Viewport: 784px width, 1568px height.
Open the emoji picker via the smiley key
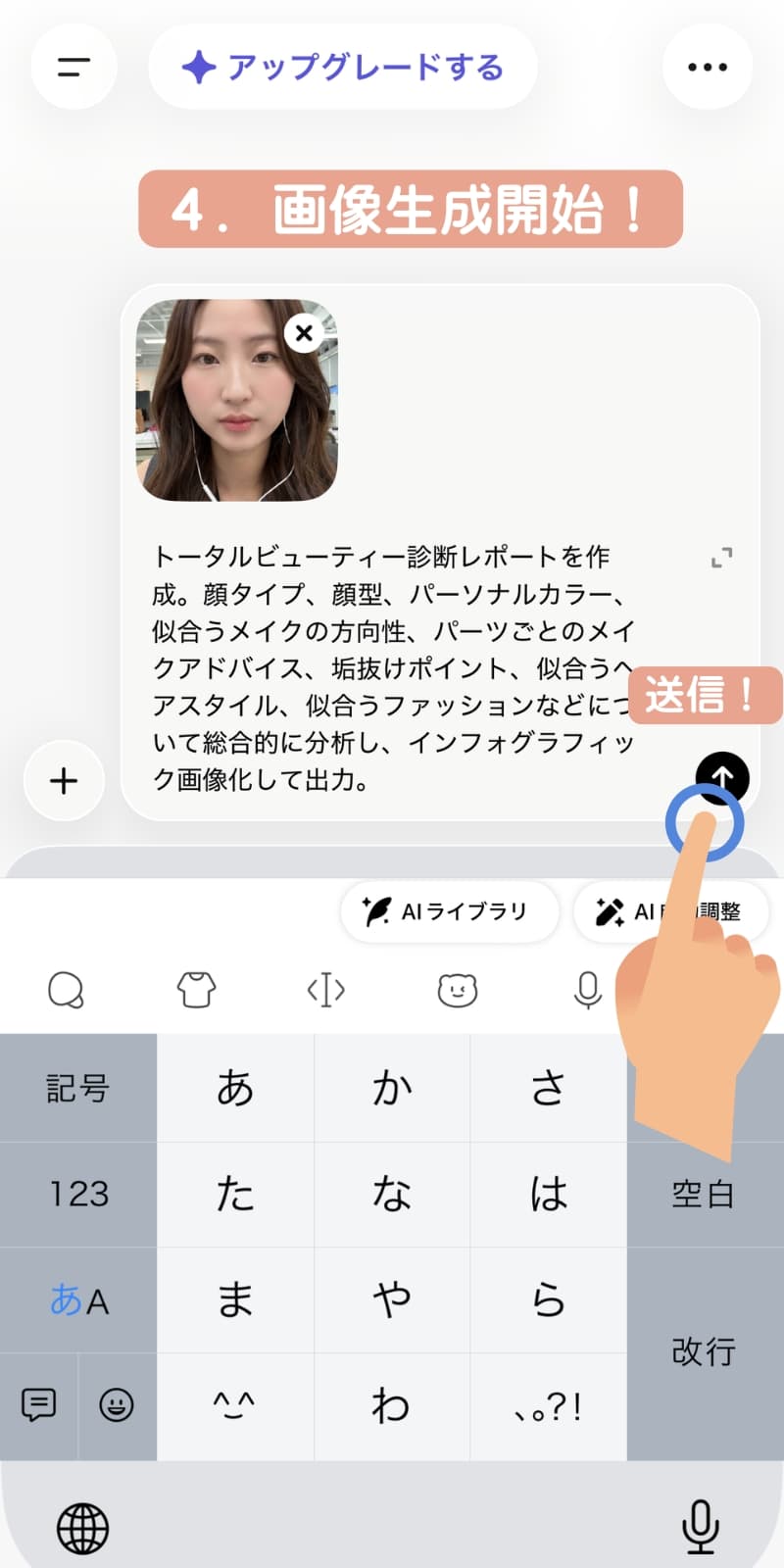click(x=117, y=1406)
